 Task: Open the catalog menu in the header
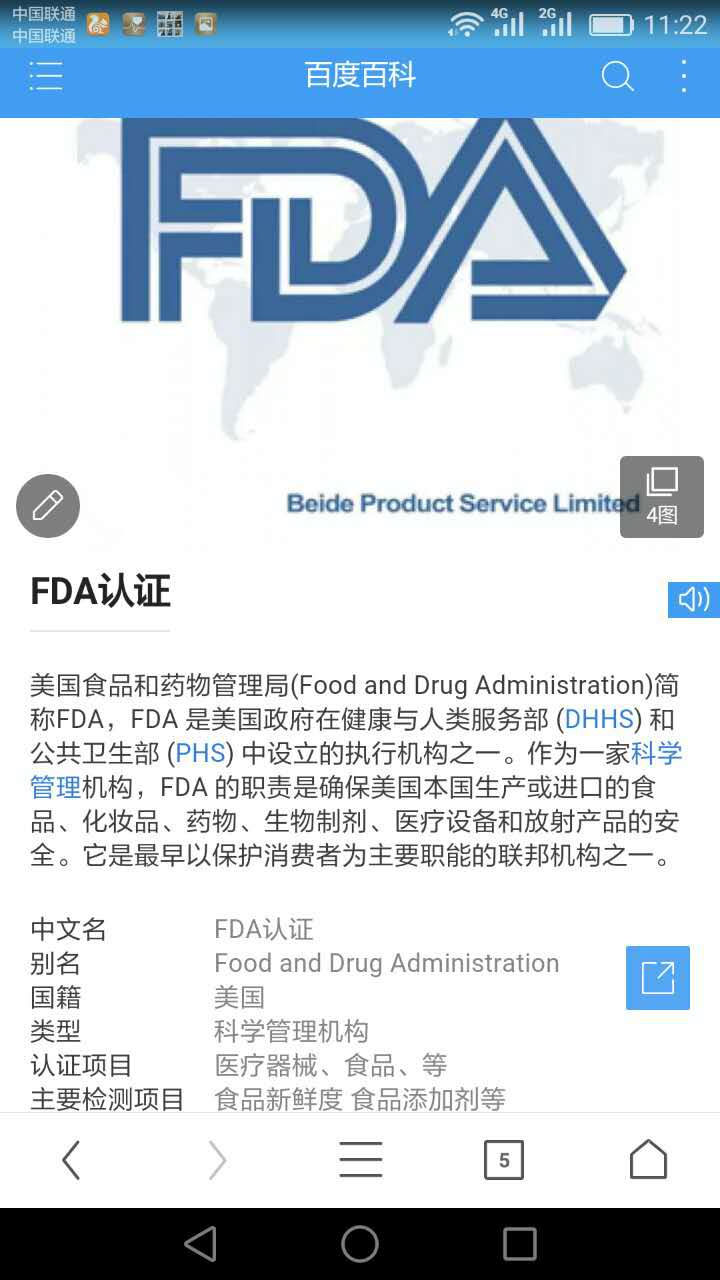46,76
